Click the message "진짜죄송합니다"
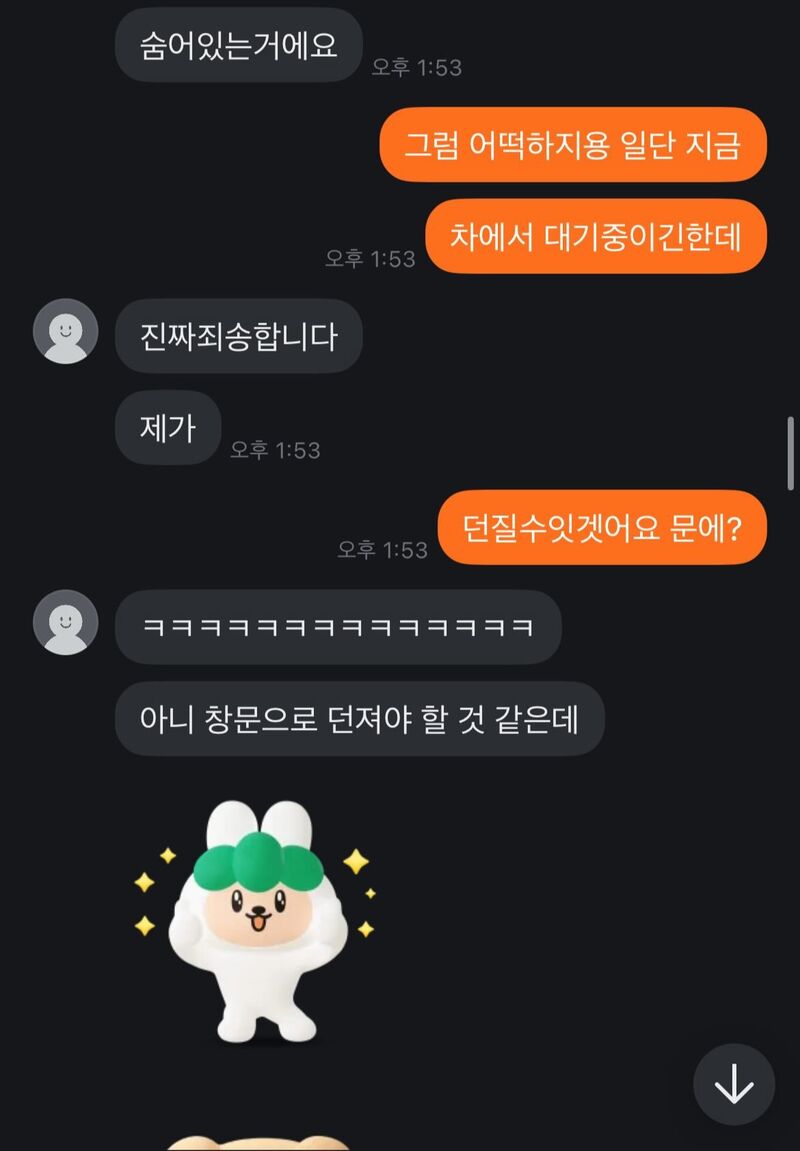Screen dimensions: 800x1151 (x=240, y=335)
